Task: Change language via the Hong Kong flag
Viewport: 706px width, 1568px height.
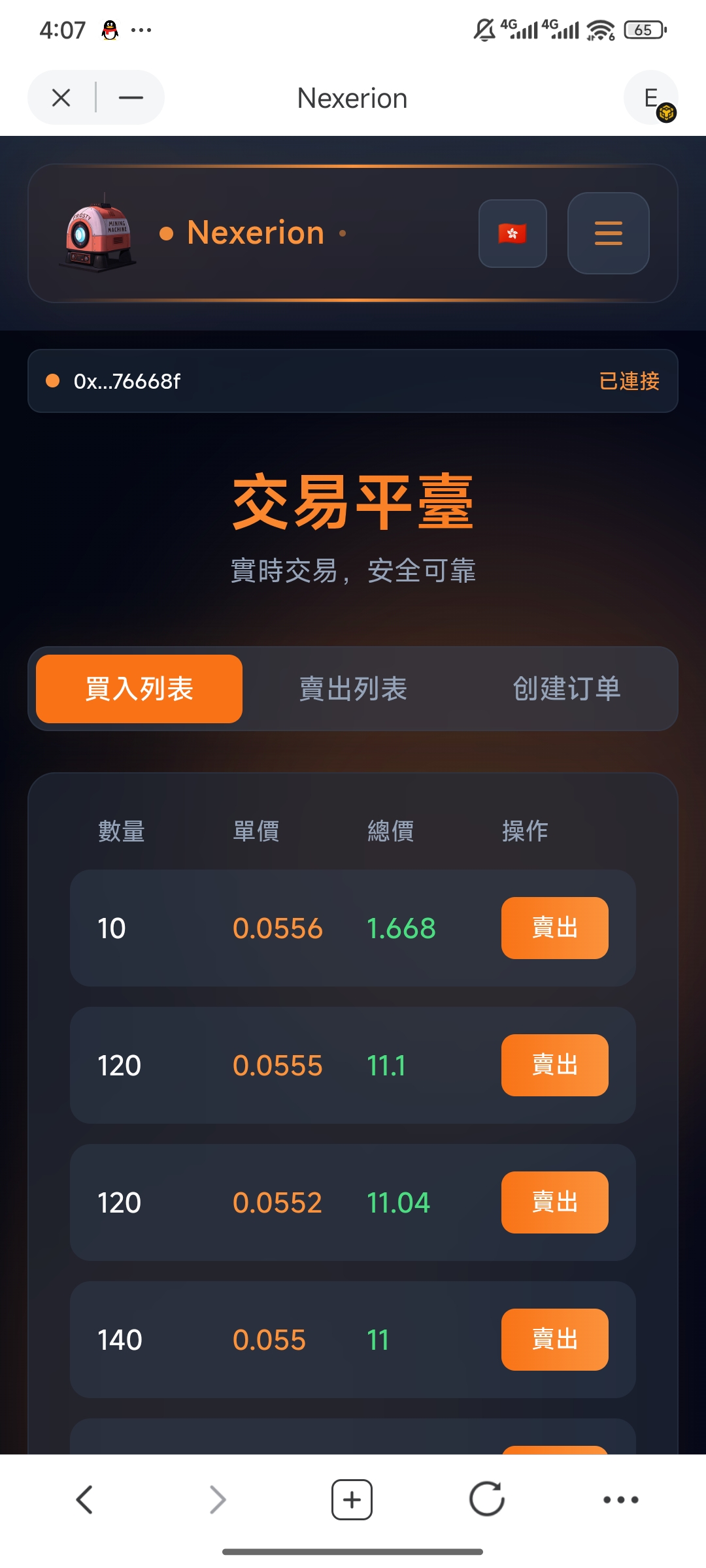Action: tap(513, 233)
